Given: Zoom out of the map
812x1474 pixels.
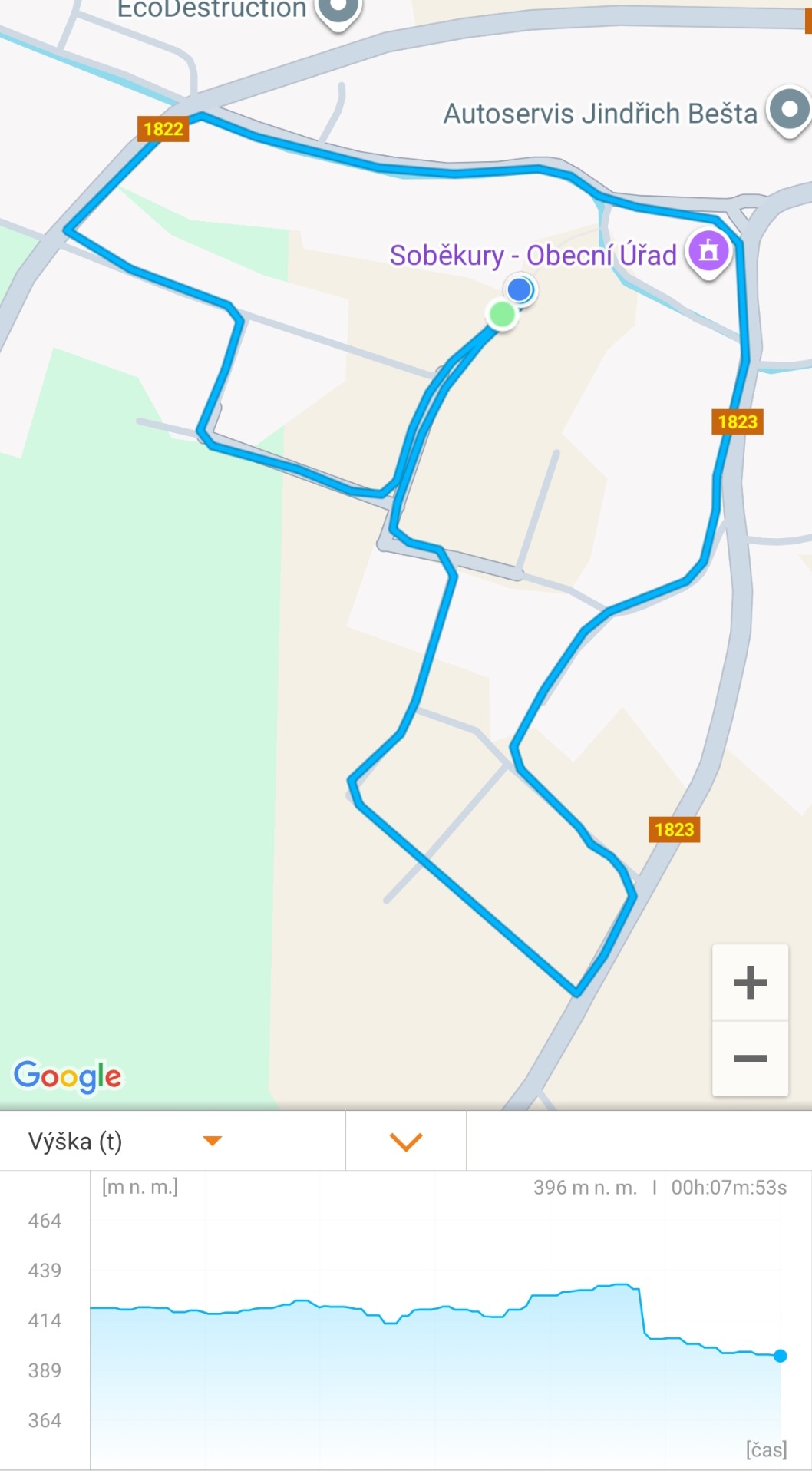Looking at the screenshot, I should tap(750, 1059).
